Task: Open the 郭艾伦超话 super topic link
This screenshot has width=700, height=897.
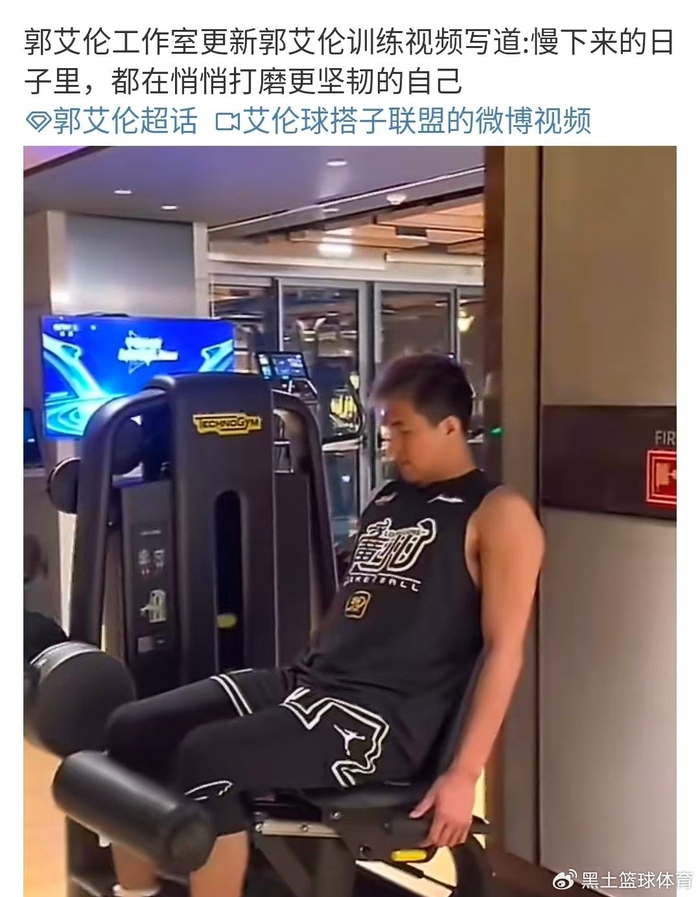Action: click(112, 122)
